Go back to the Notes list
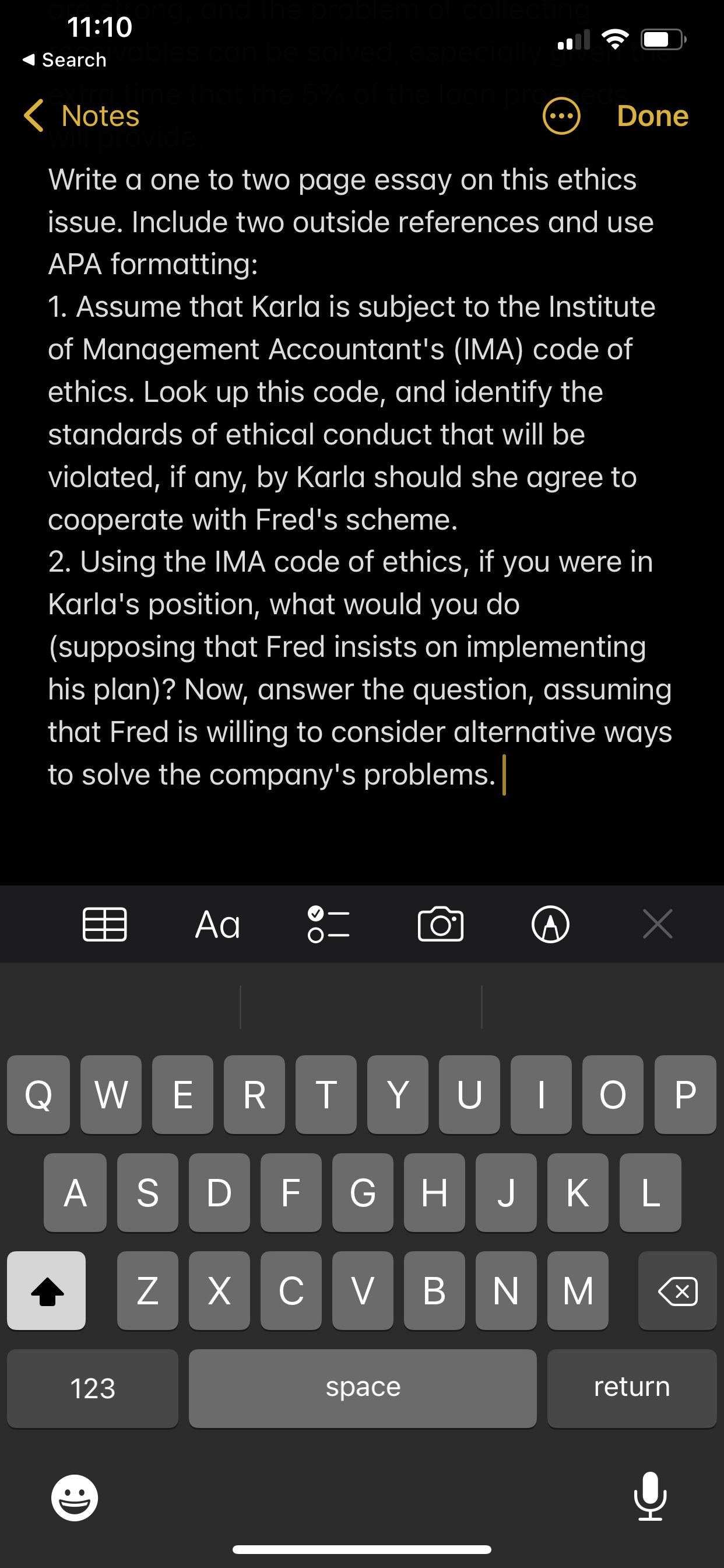724x1568 pixels. coord(82,116)
